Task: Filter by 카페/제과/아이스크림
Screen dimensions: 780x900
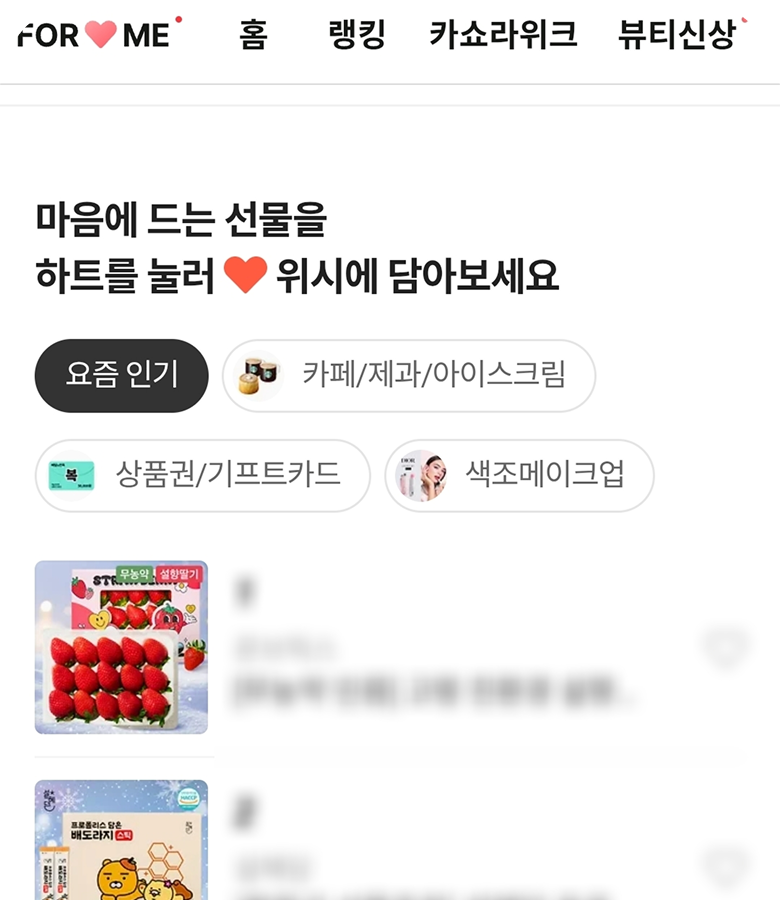Action: 408,375
